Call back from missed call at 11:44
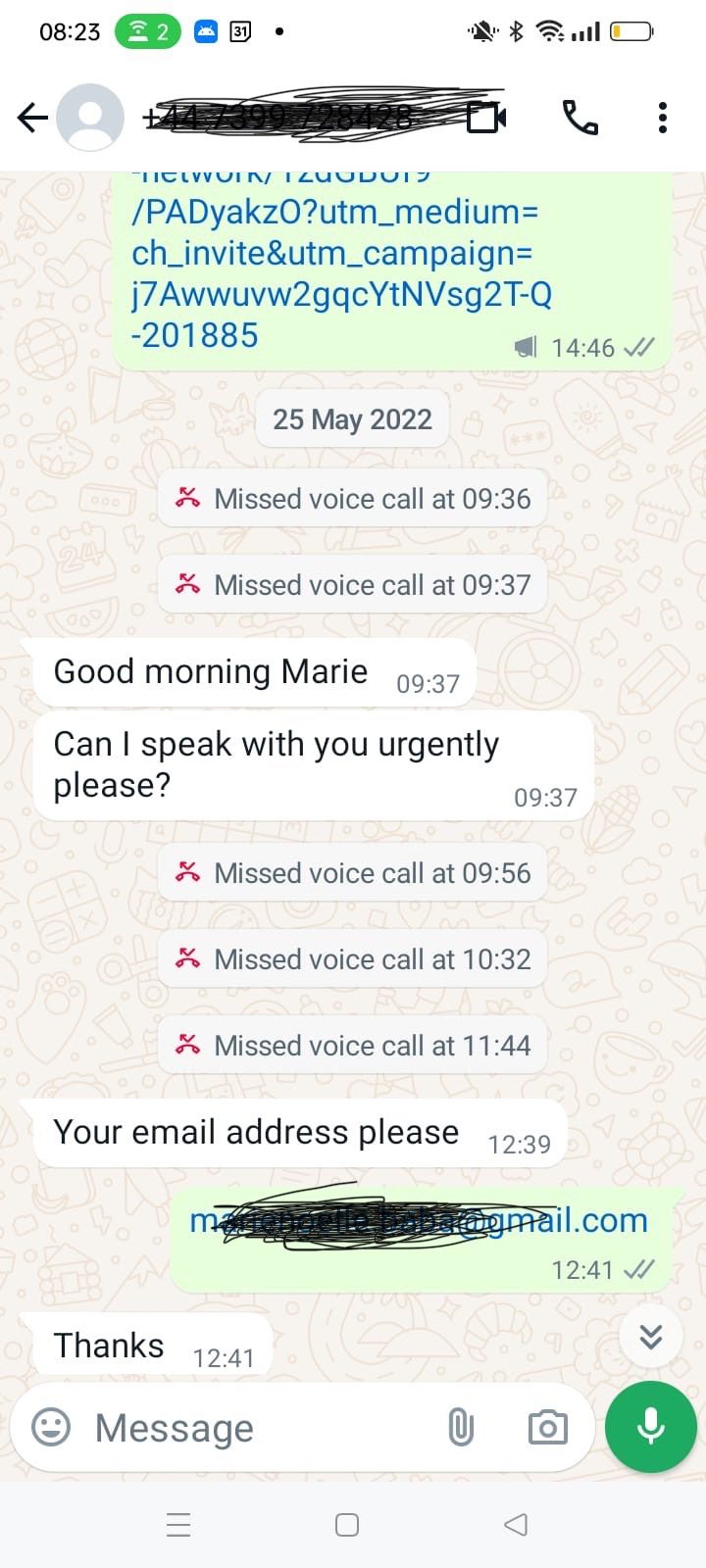The image size is (706, 1568). point(352,1046)
